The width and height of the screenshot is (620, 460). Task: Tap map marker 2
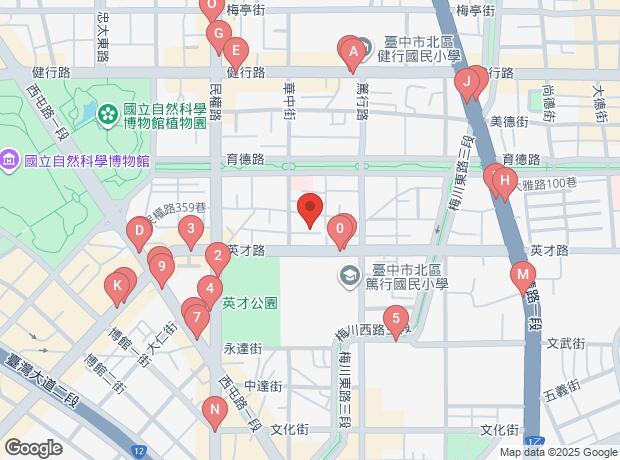215,257
